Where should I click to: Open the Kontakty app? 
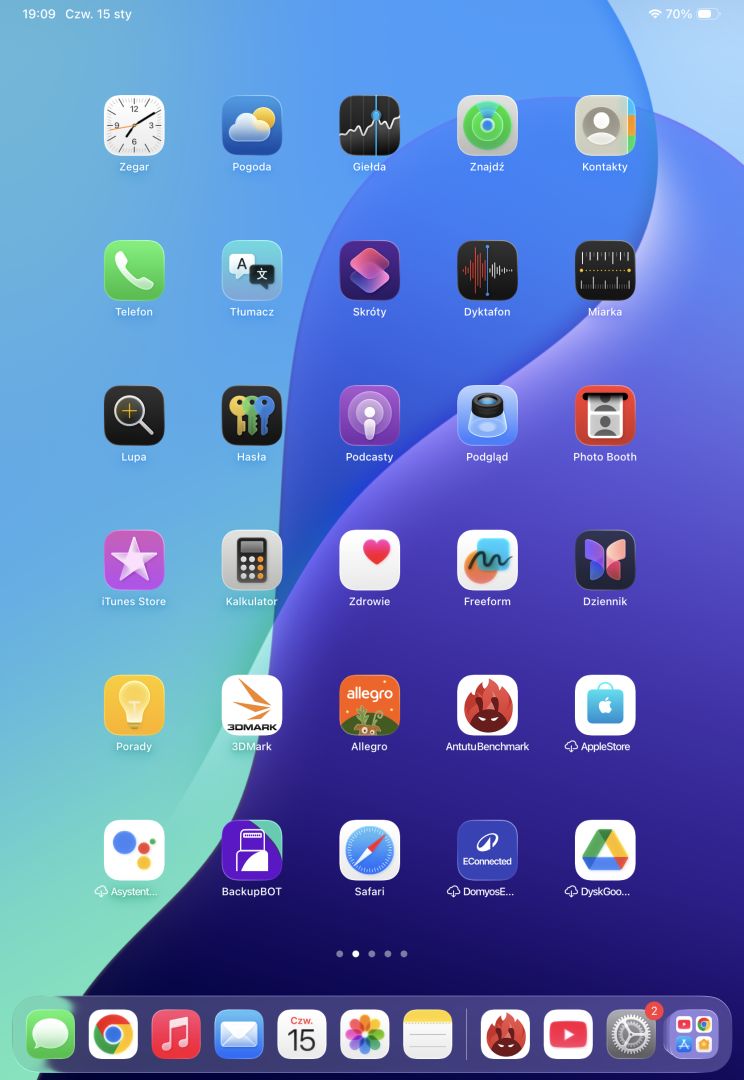pos(605,125)
